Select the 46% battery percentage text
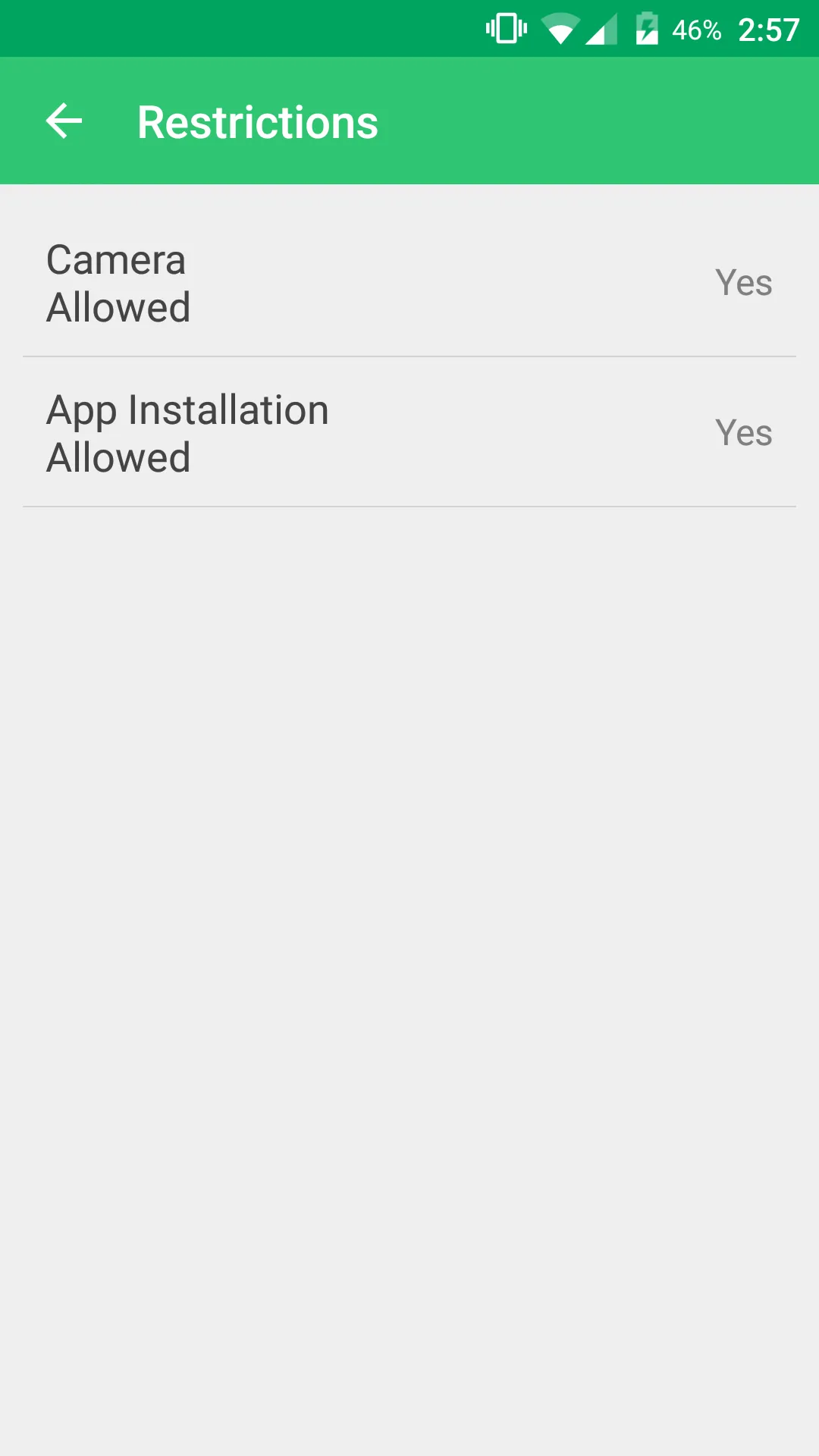The width and height of the screenshot is (819, 1456). coord(695,29)
